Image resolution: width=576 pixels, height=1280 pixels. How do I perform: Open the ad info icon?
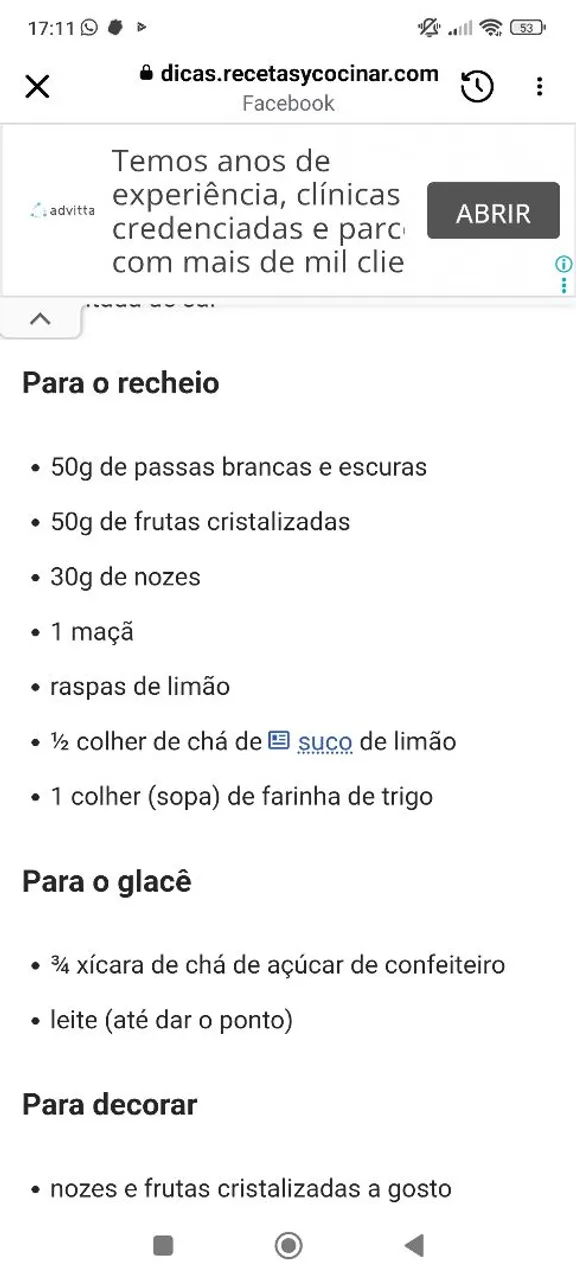tap(564, 265)
